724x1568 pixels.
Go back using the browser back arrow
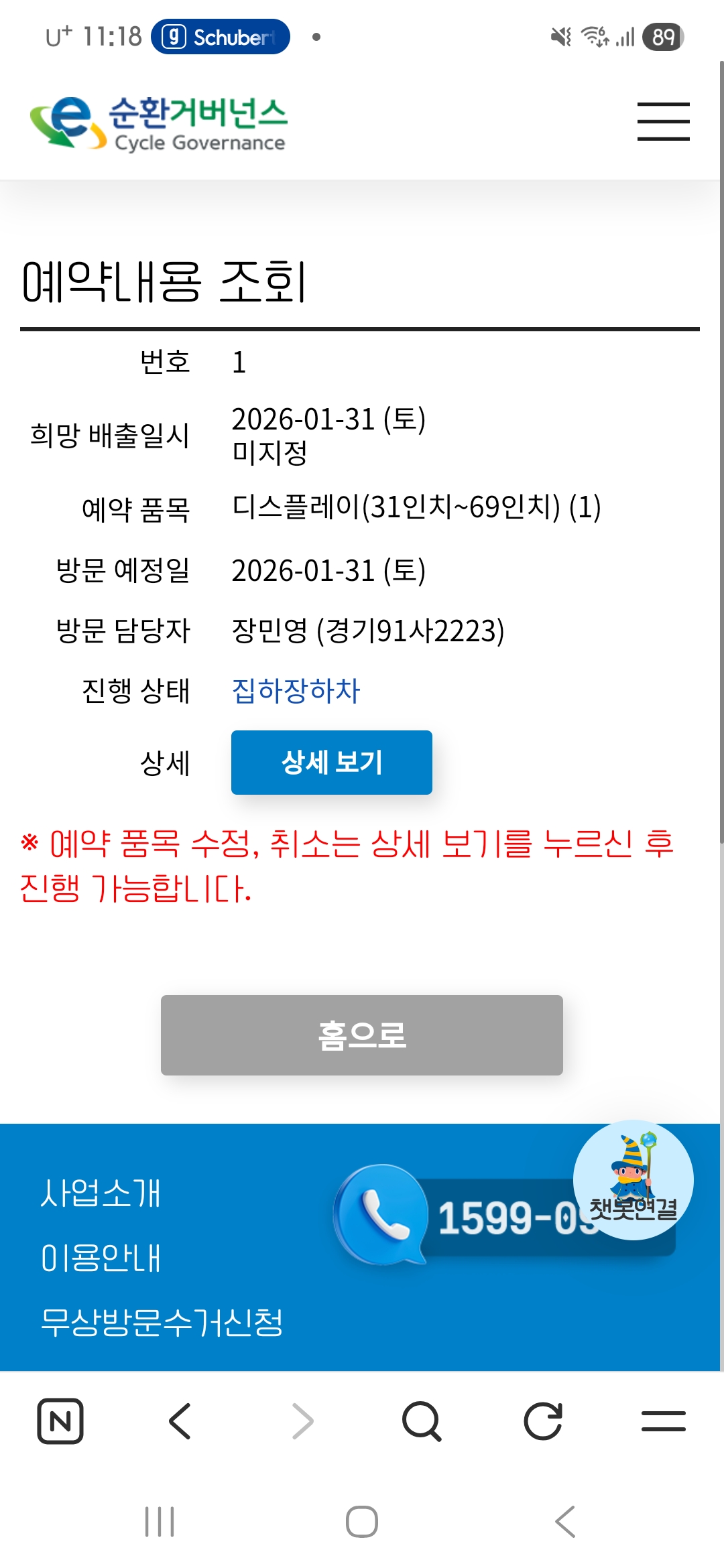[x=180, y=1421]
